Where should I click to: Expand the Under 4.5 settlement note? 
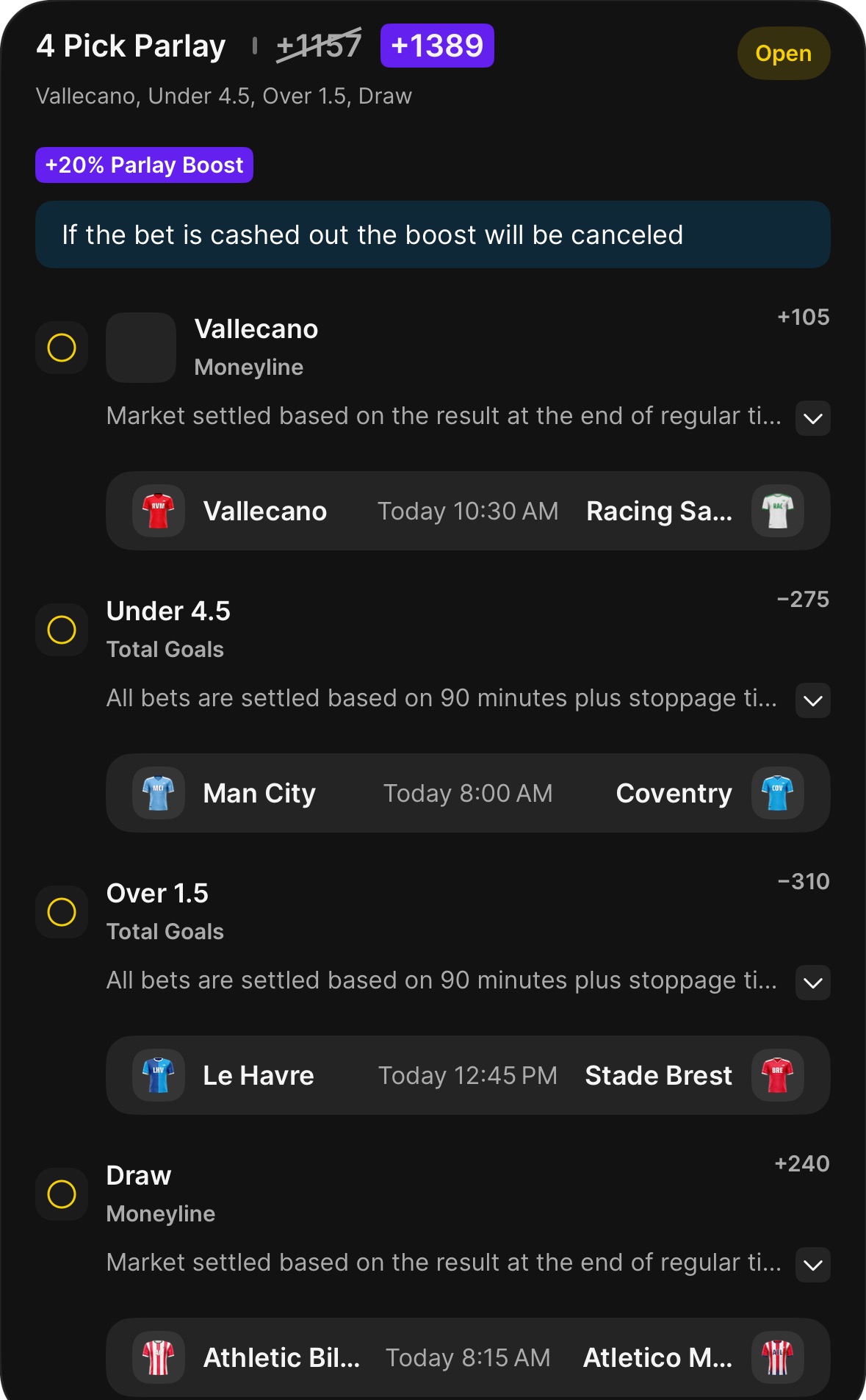(x=812, y=700)
